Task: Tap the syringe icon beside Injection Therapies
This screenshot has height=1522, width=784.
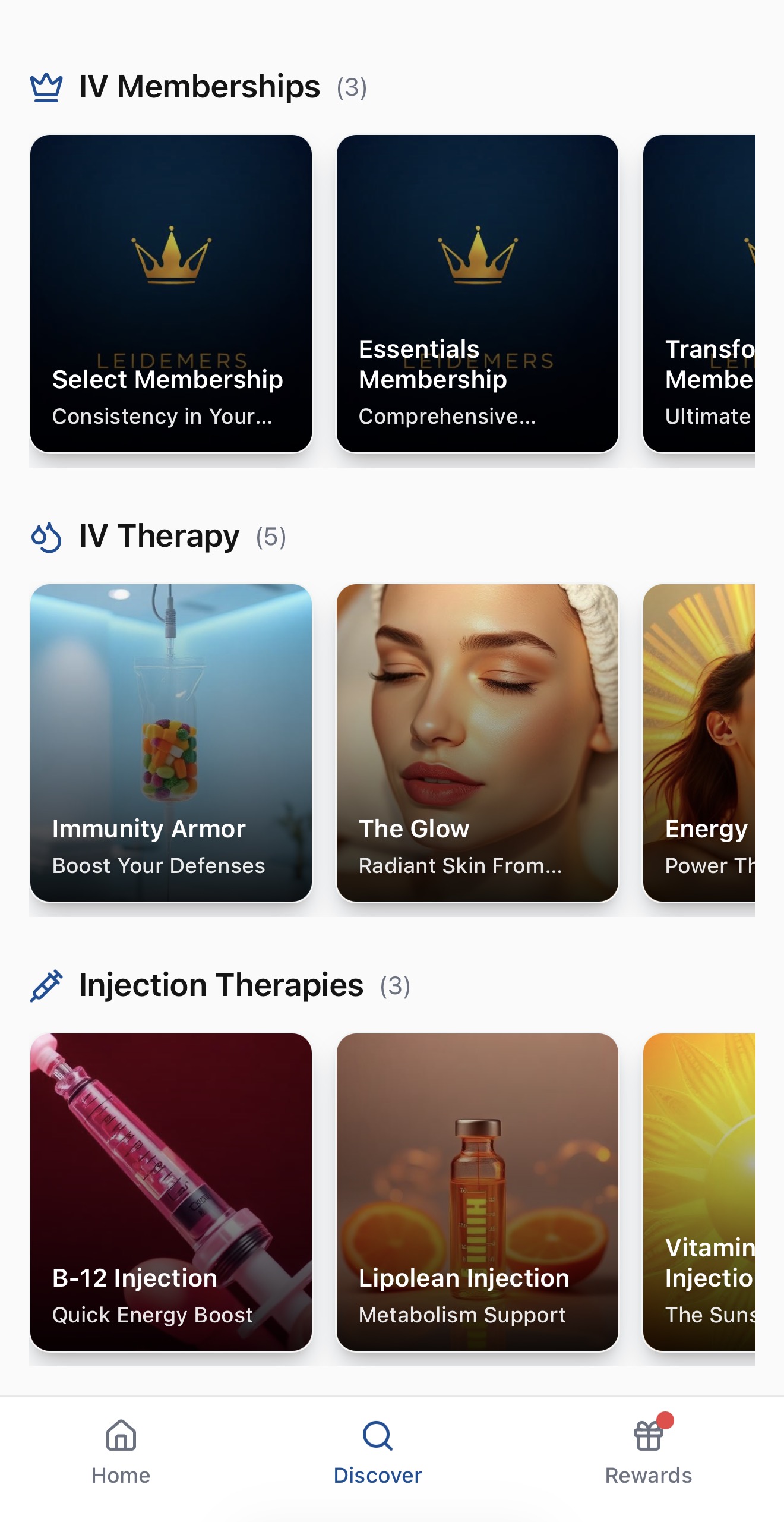Action: click(x=46, y=984)
